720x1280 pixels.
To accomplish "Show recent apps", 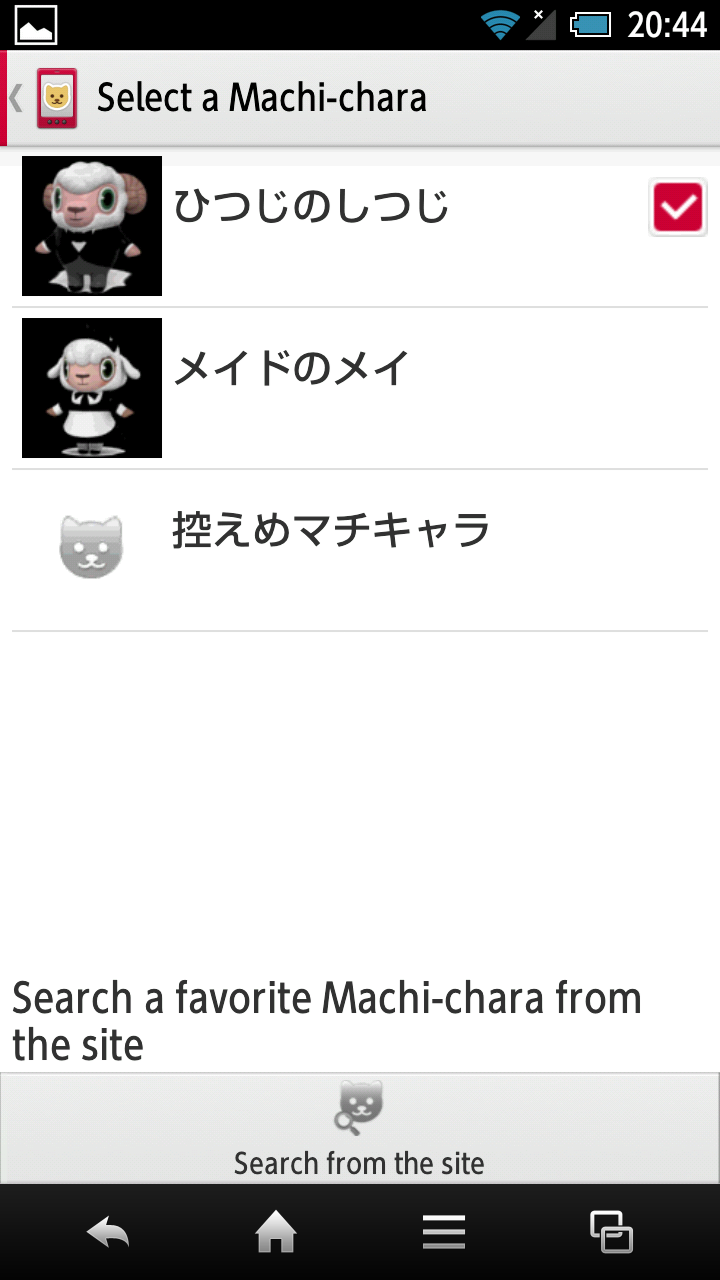I will click(x=611, y=1232).
